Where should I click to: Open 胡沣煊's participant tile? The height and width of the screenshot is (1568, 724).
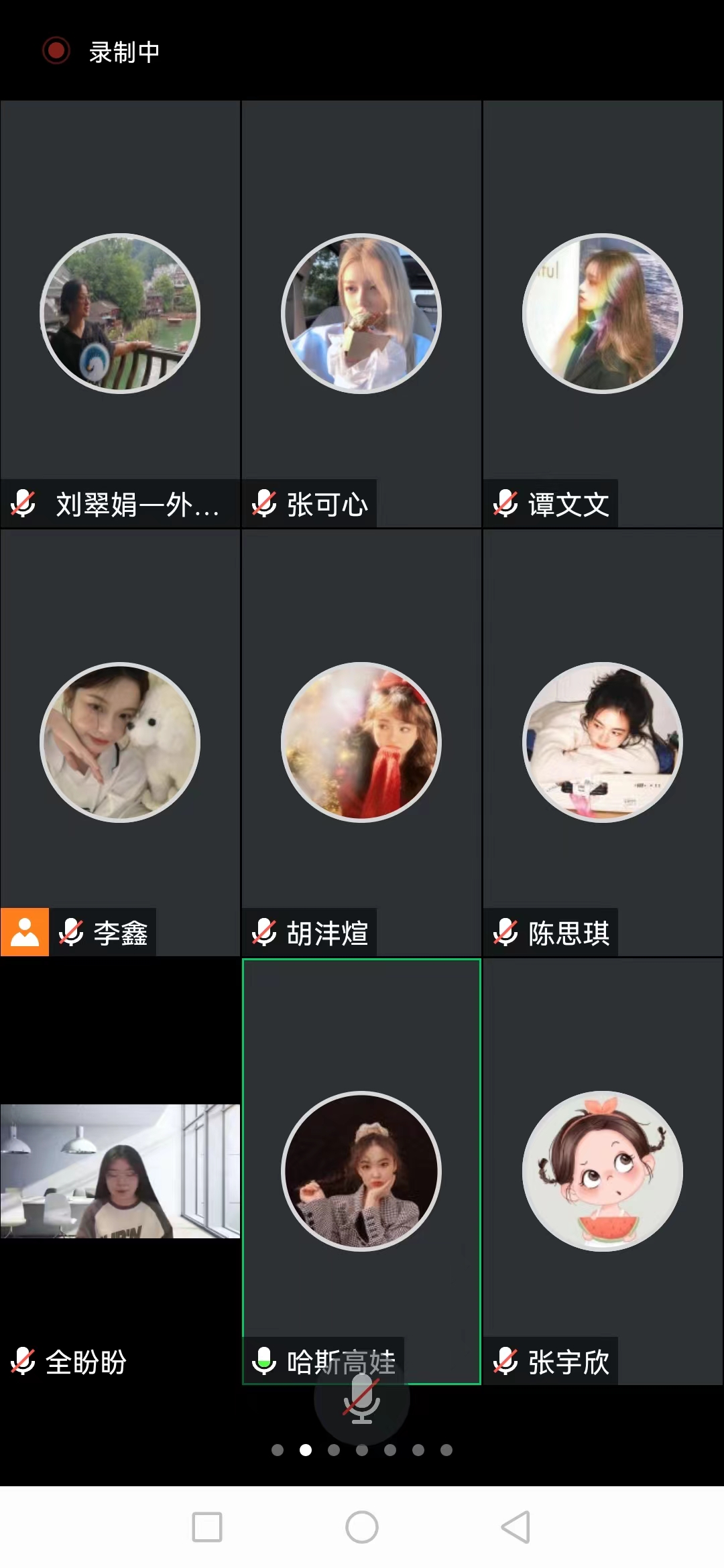point(361,742)
